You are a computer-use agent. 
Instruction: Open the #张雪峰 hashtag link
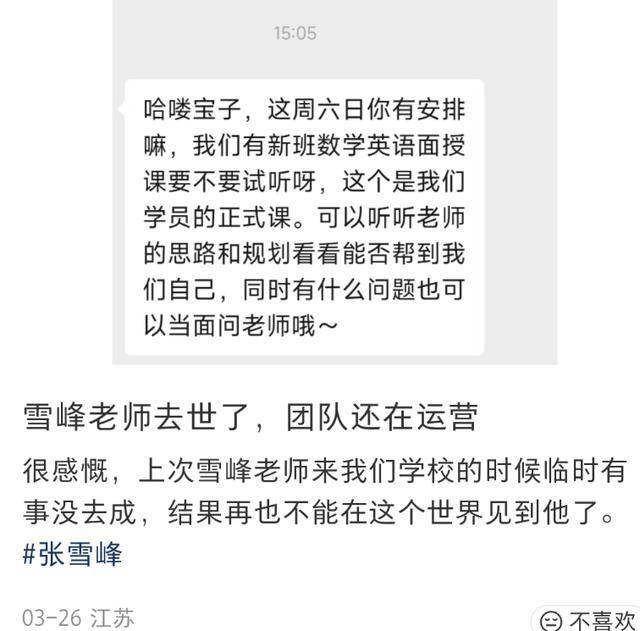(x=72, y=555)
